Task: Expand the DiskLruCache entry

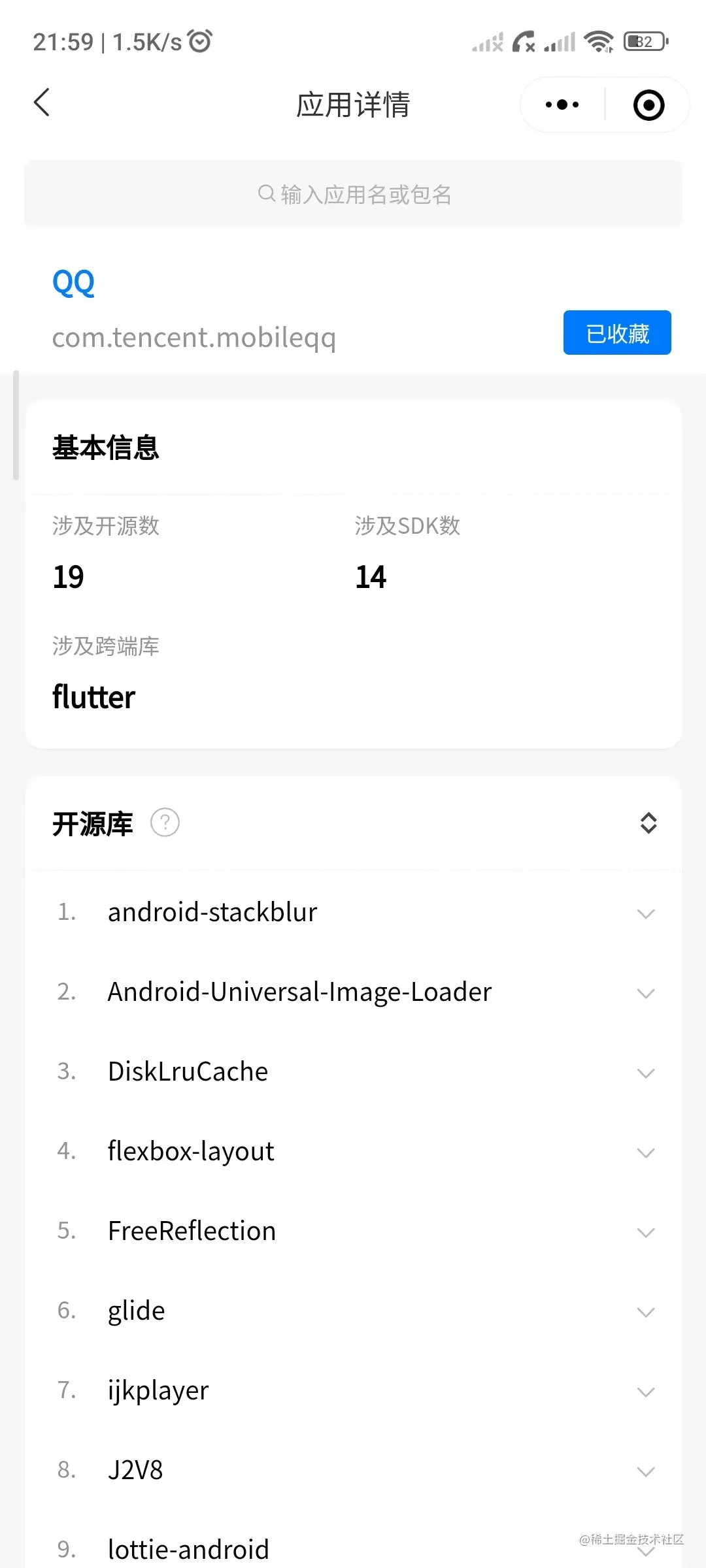Action: (x=645, y=1073)
